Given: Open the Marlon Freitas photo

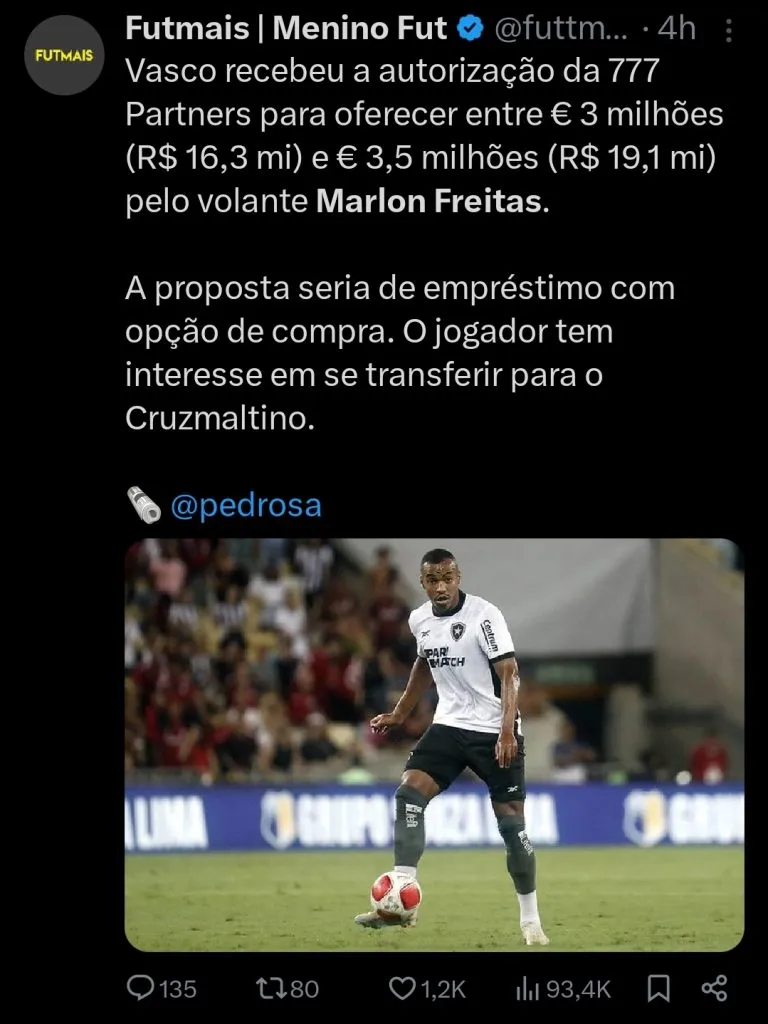Looking at the screenshot, I should tap(434, 745).
